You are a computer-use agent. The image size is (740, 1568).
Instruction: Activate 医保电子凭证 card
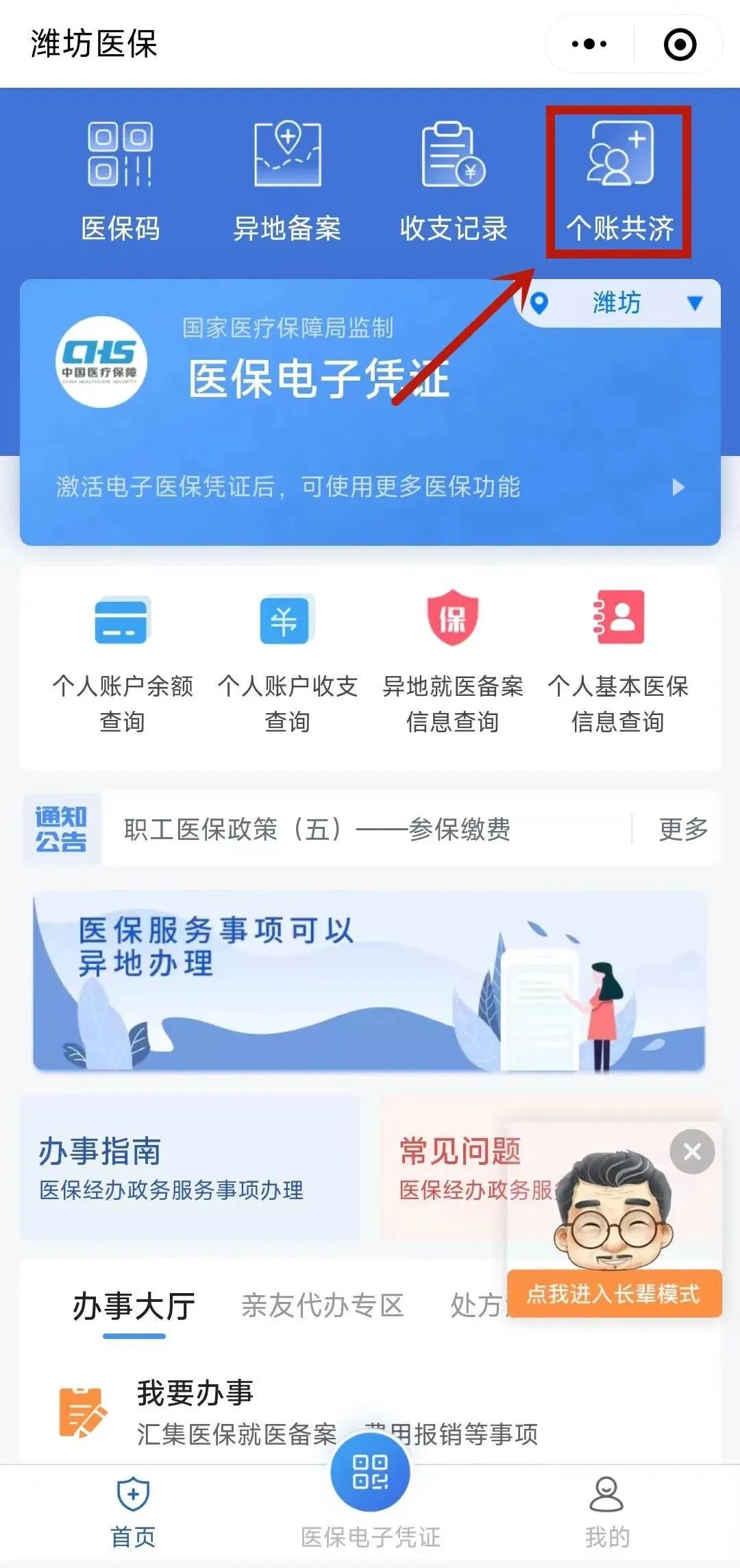pyautogui.click(x=370, y=412)
